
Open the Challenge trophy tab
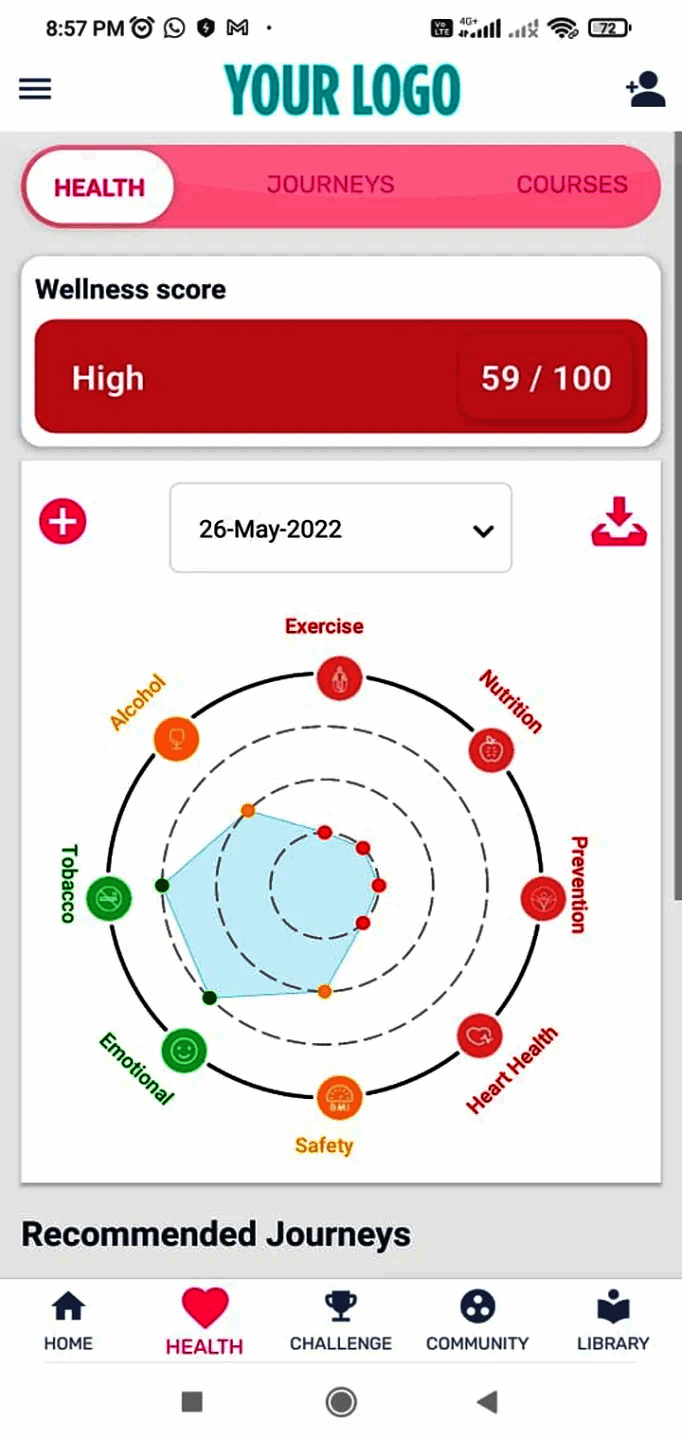point(340,1320)
